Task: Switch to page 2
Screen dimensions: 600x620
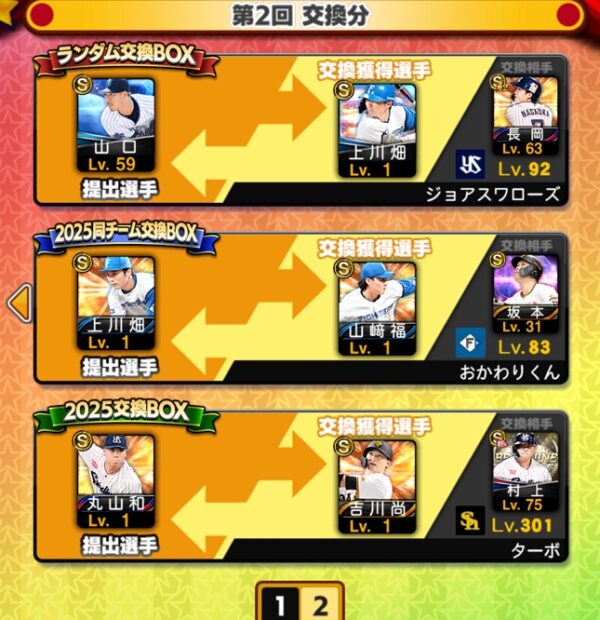Action: point(320,604)
